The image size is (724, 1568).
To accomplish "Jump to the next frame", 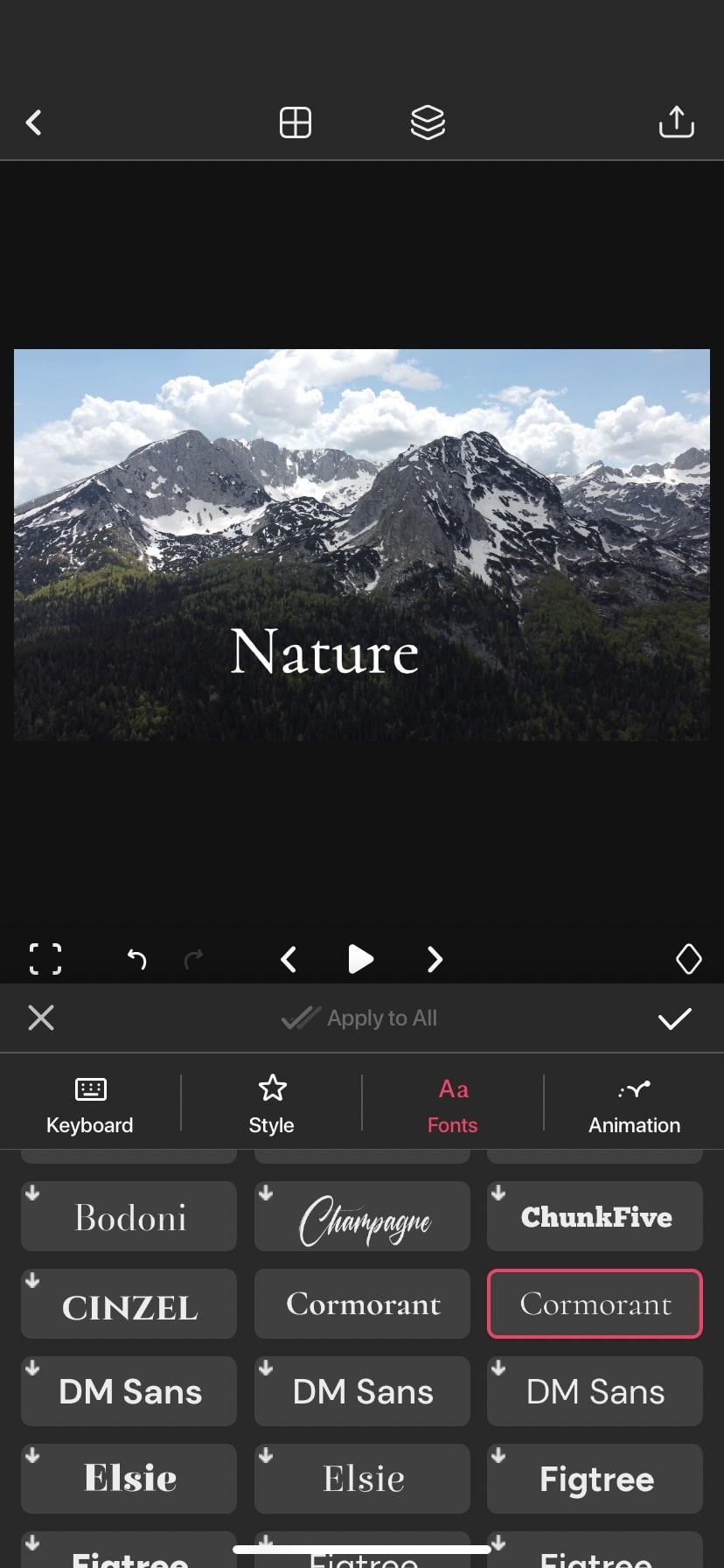I will point(435,959).
